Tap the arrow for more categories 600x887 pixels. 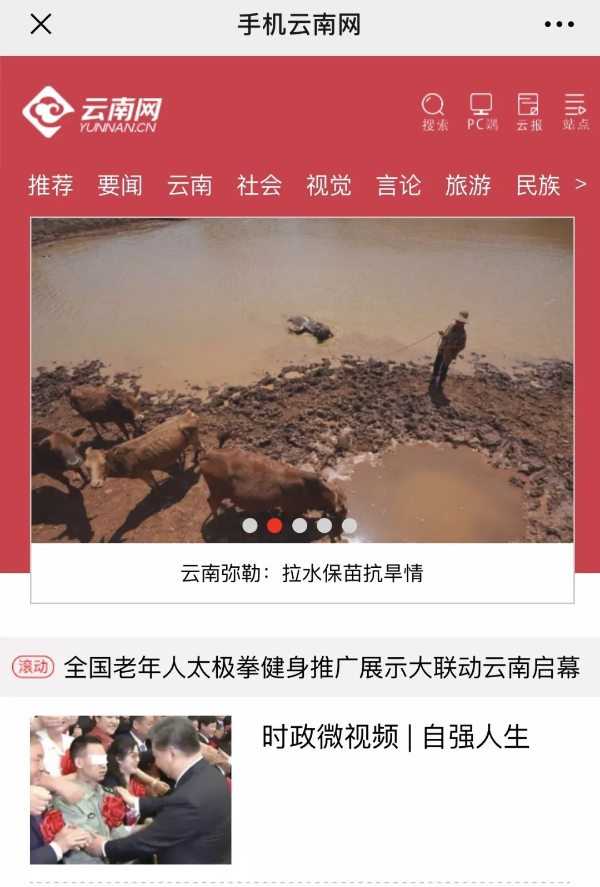click(581, 185)
